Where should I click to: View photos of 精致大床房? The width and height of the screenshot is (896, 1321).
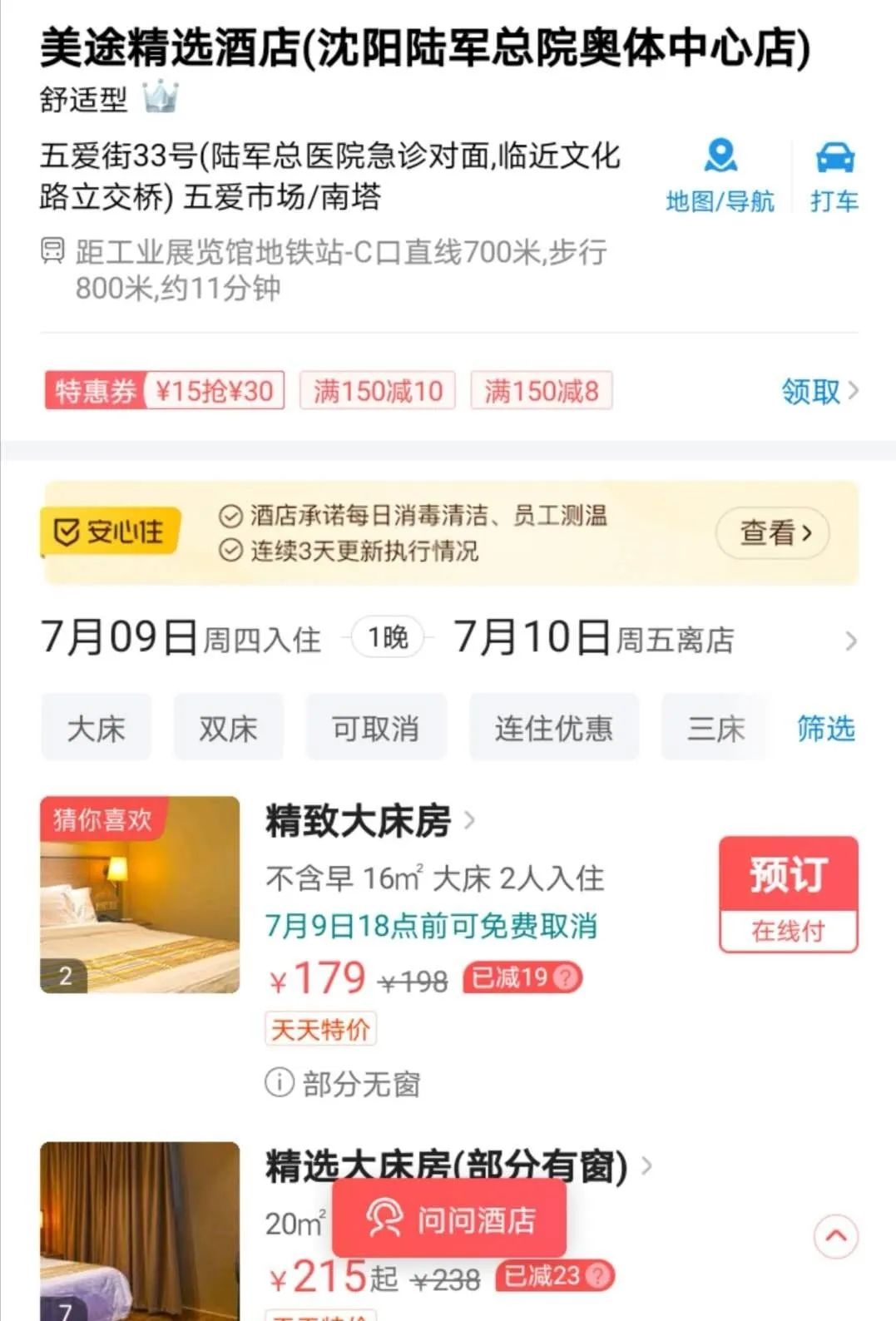click(140, 894)
